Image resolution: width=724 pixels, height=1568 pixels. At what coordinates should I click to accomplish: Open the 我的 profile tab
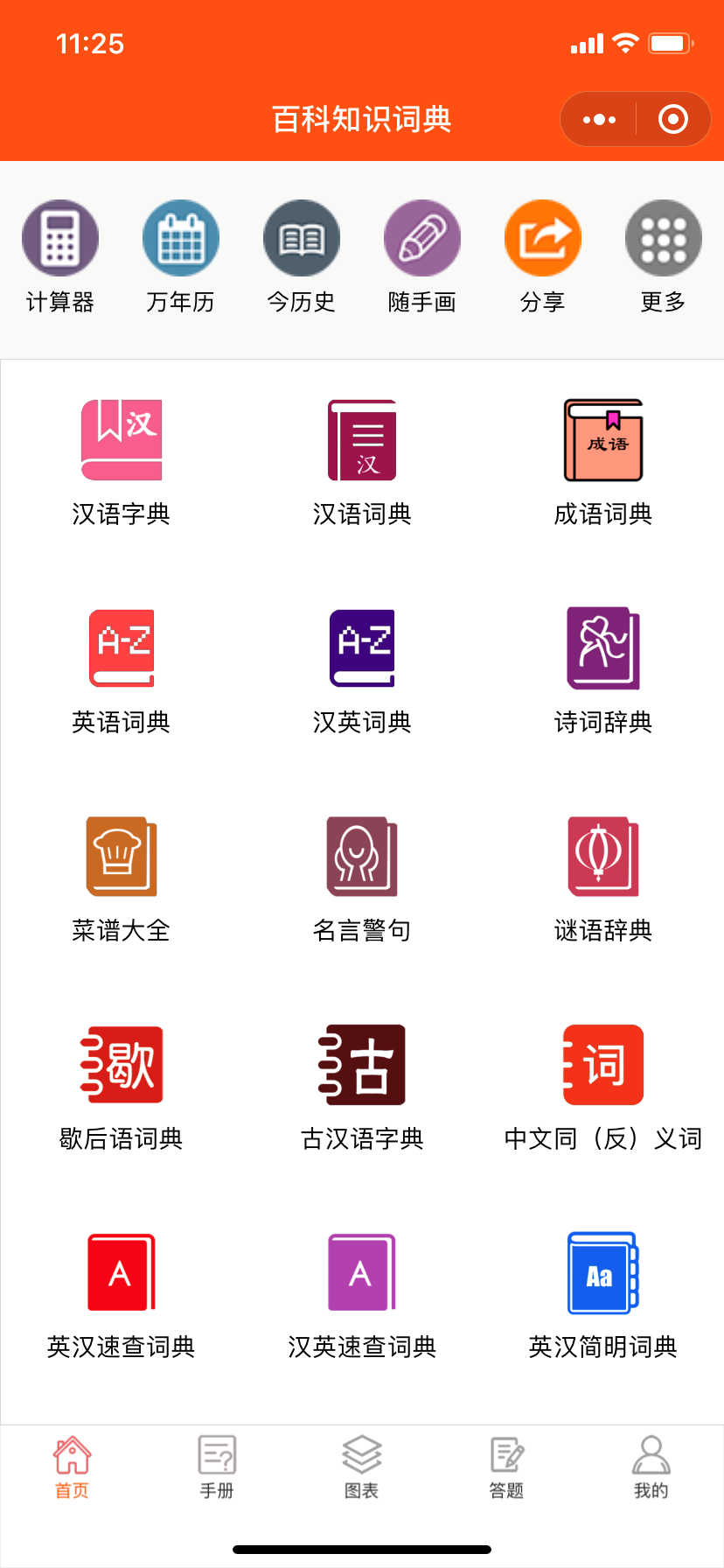(x=651, y=1467)
